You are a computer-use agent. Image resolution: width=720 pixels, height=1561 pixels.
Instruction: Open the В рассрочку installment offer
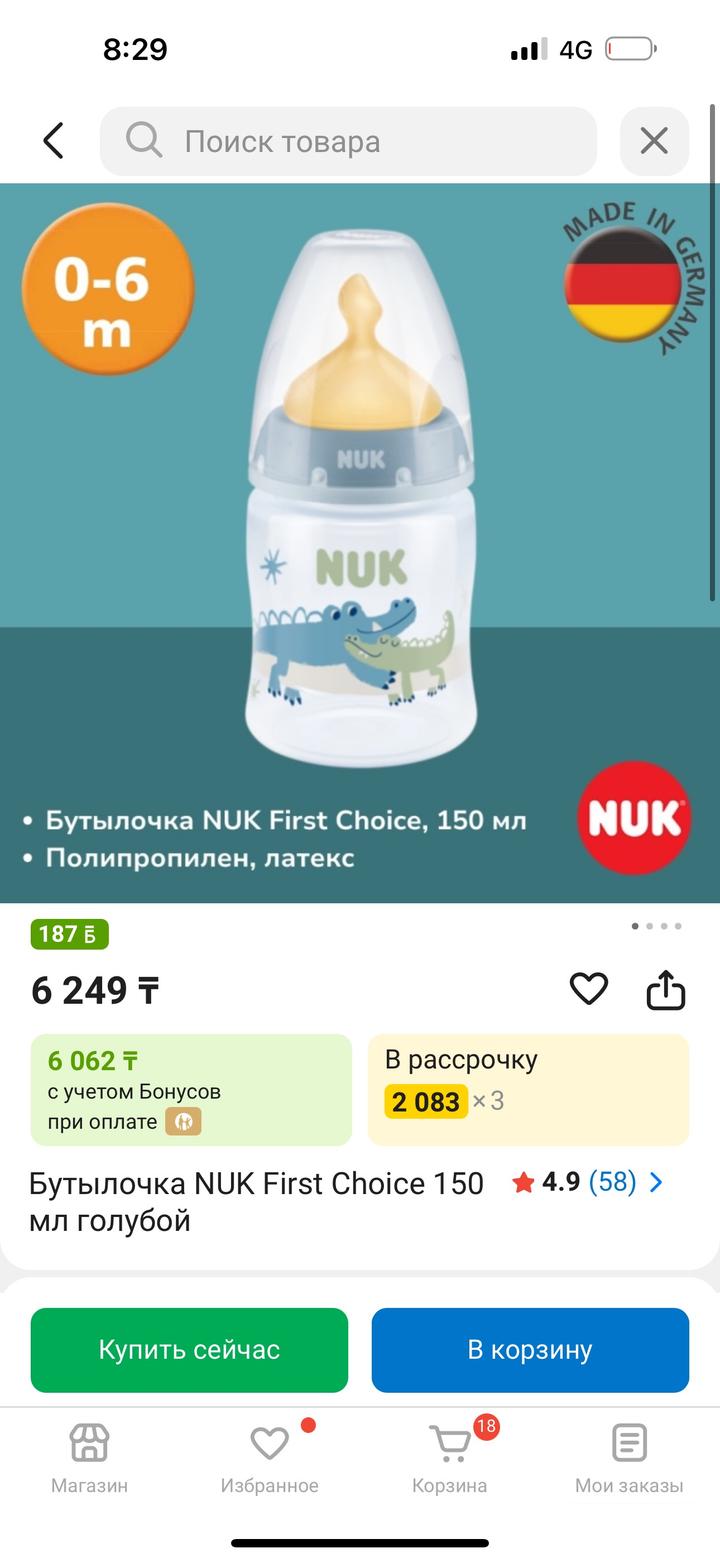pos(528,1089)
